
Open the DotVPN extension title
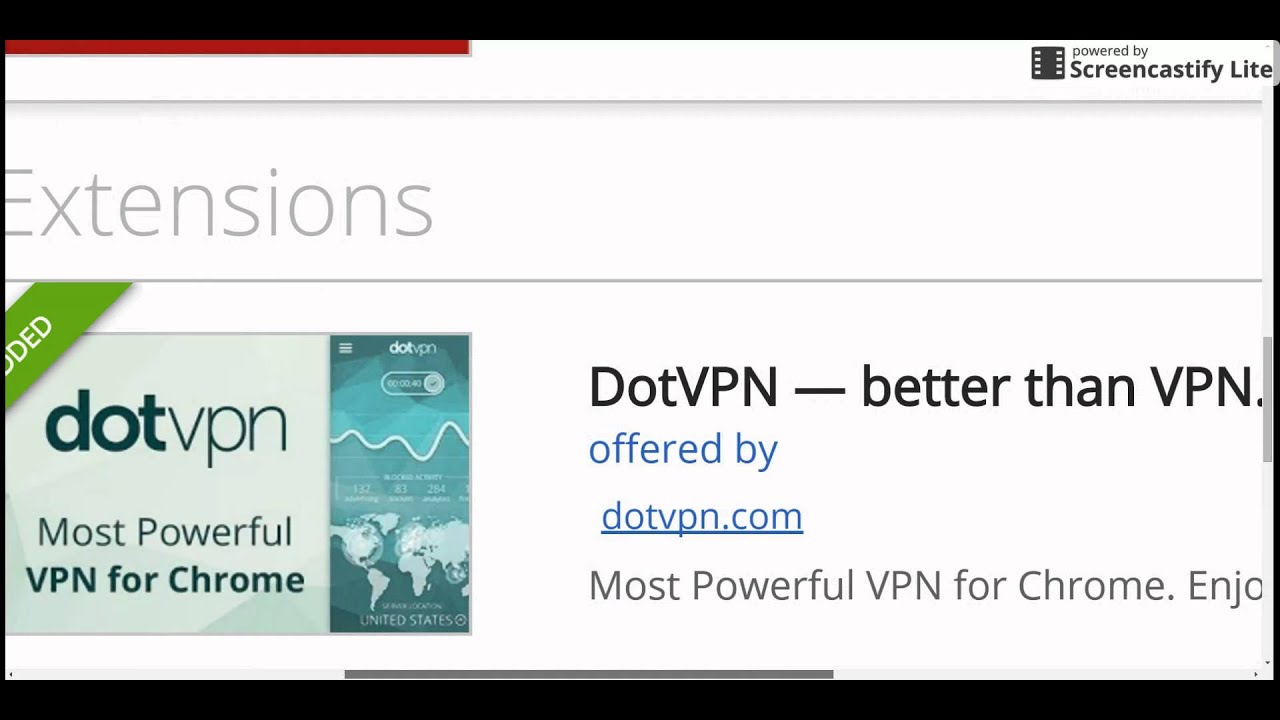[925, 387]
